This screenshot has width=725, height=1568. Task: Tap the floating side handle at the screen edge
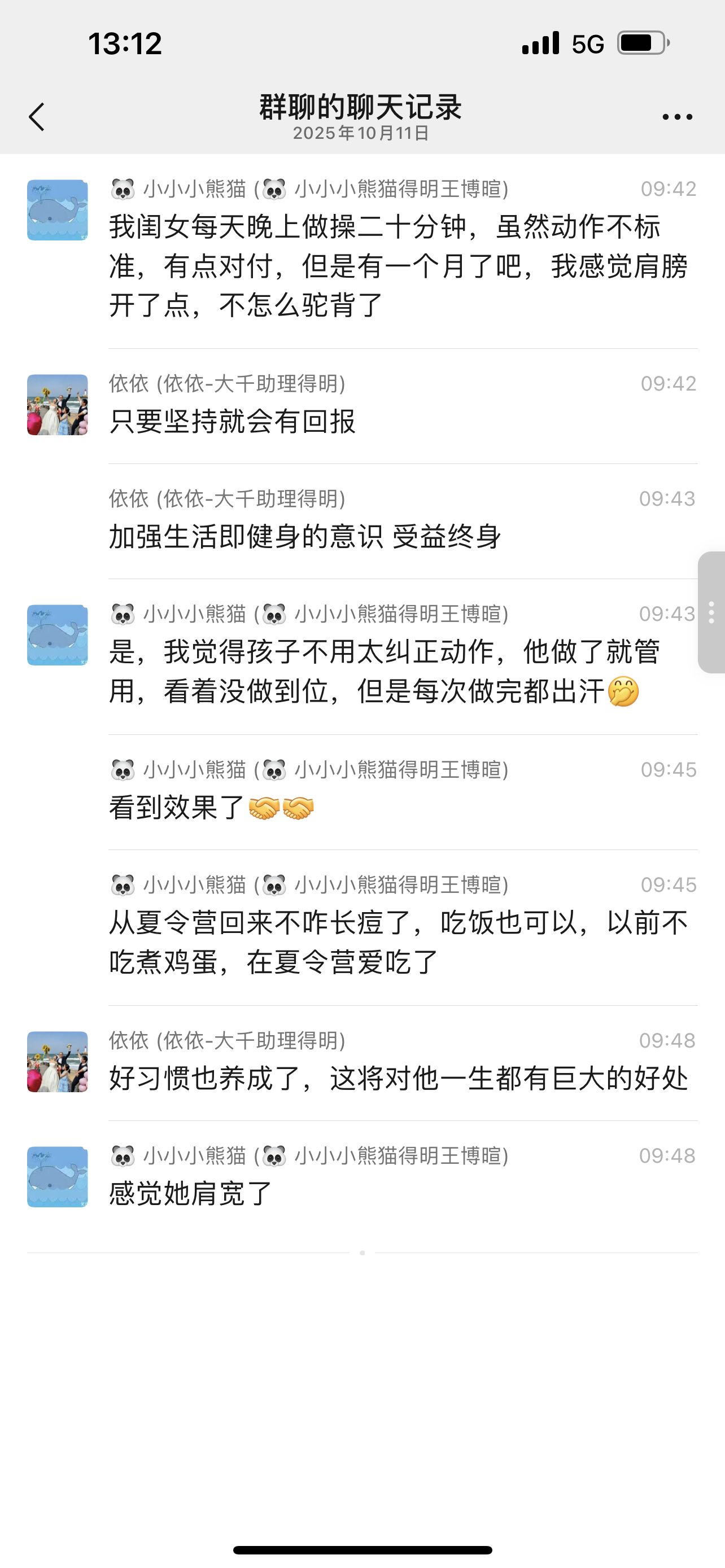(711, 612)
